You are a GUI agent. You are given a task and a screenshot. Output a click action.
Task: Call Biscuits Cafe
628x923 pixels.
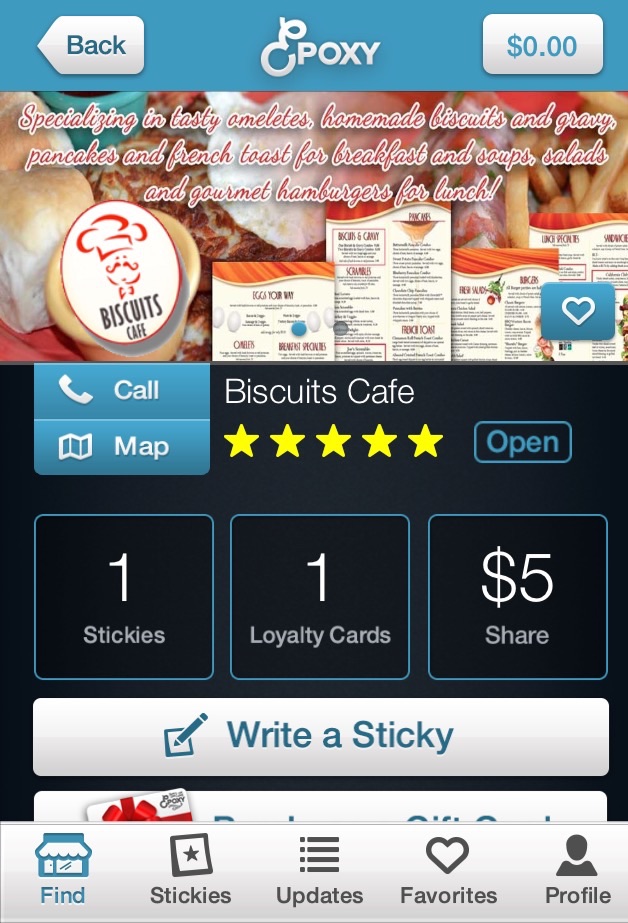tap(122, 391)
